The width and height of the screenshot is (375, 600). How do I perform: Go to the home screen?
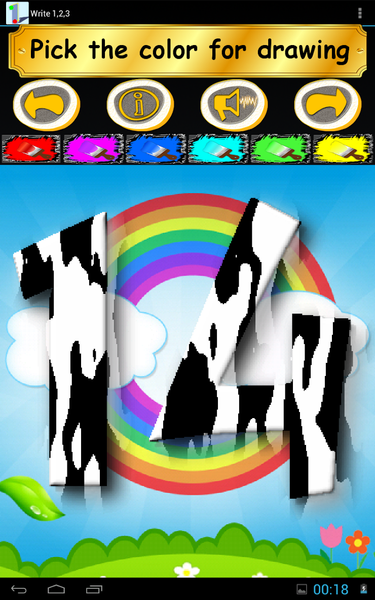56,589
